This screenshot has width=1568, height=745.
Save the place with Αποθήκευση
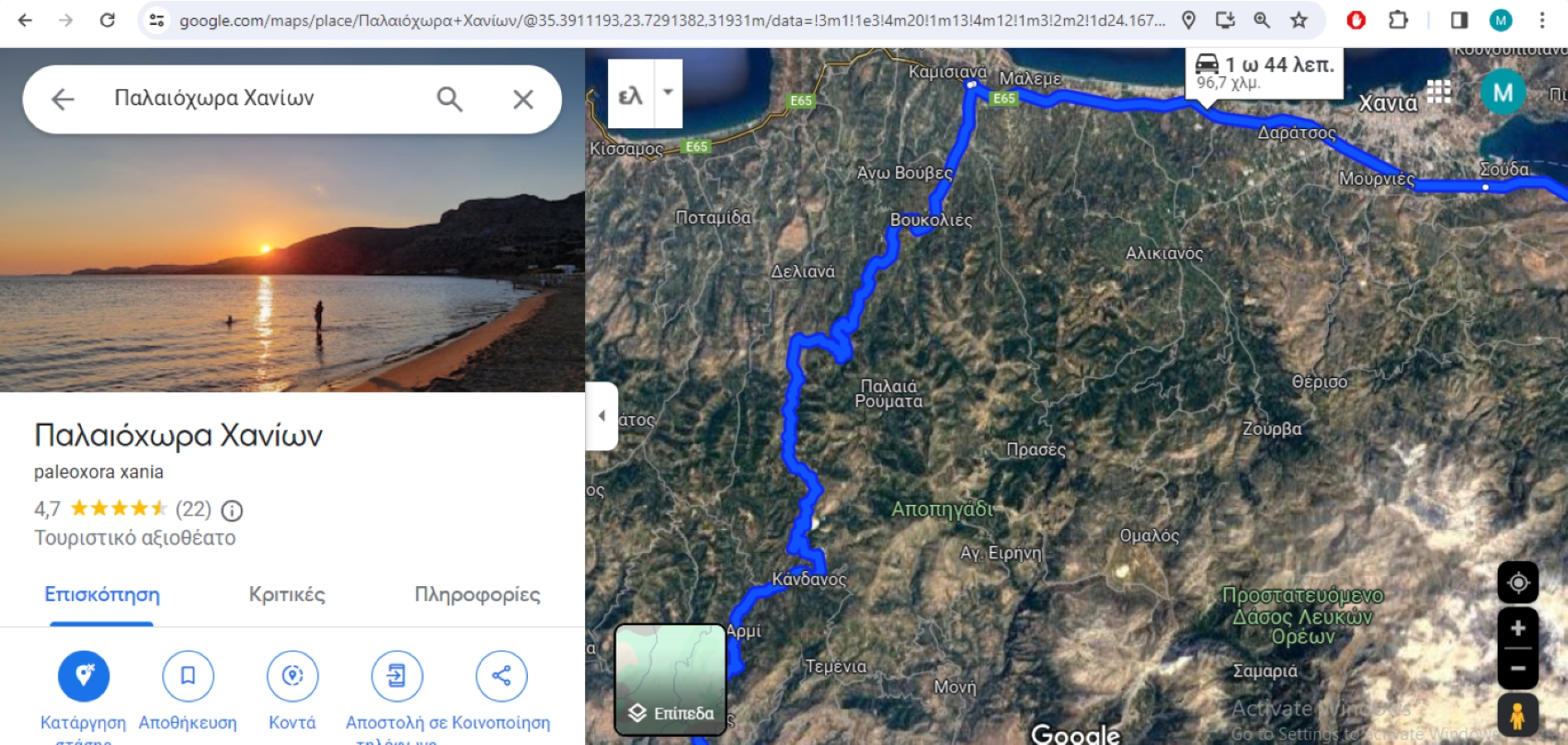(x=188, y=676)
